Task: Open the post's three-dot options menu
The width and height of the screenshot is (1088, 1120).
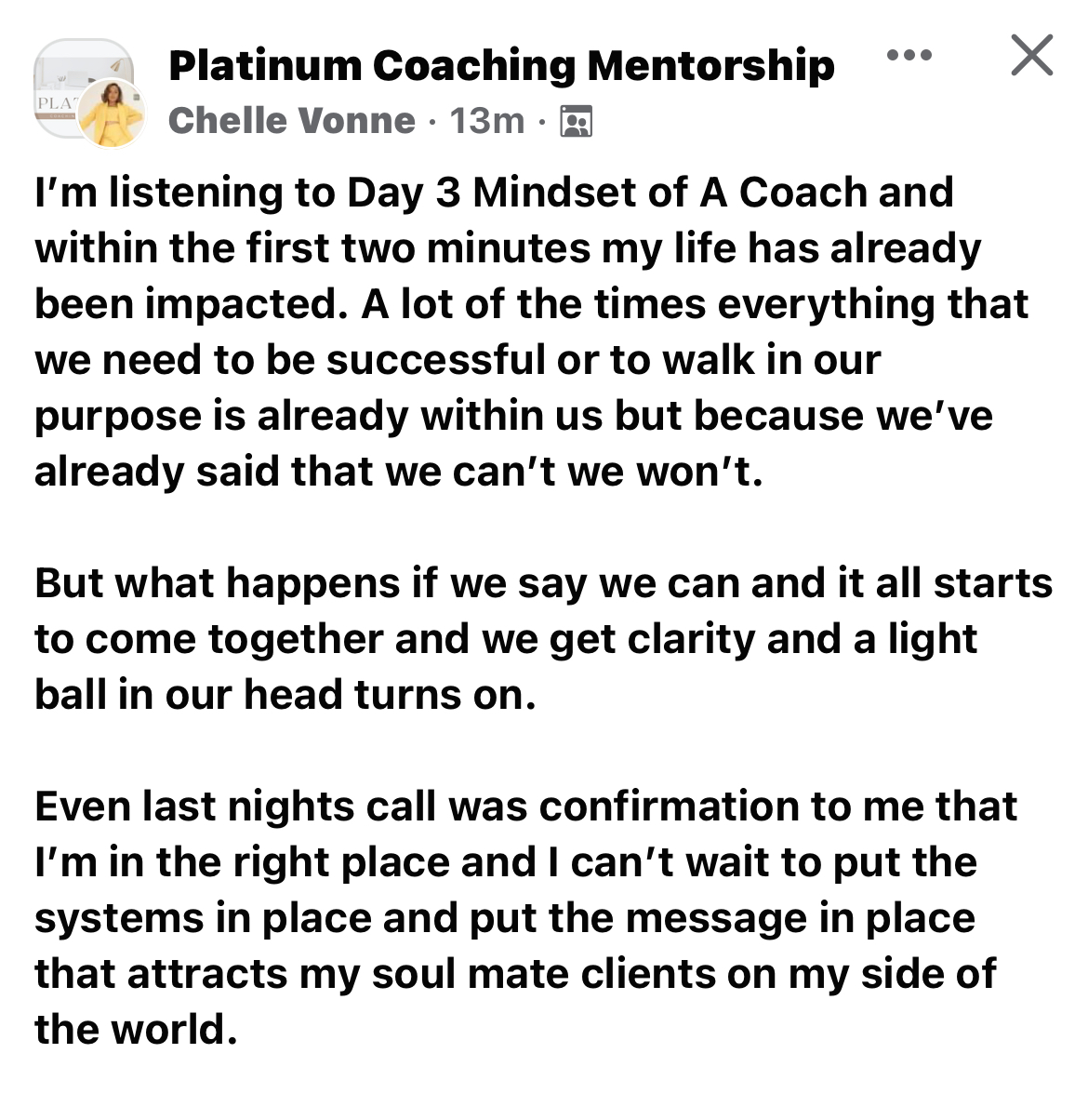Action: point(909,56)
